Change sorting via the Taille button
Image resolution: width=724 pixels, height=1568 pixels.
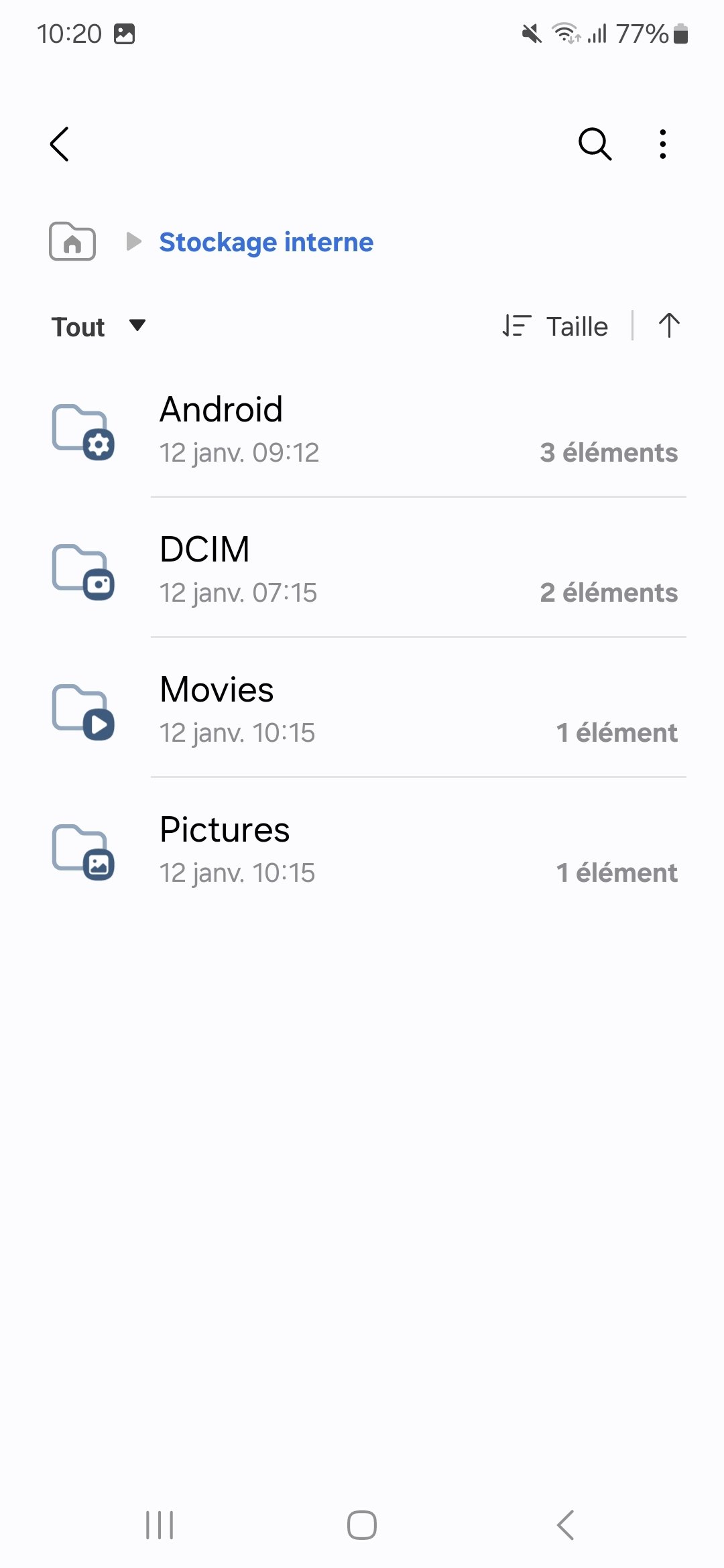555,326
